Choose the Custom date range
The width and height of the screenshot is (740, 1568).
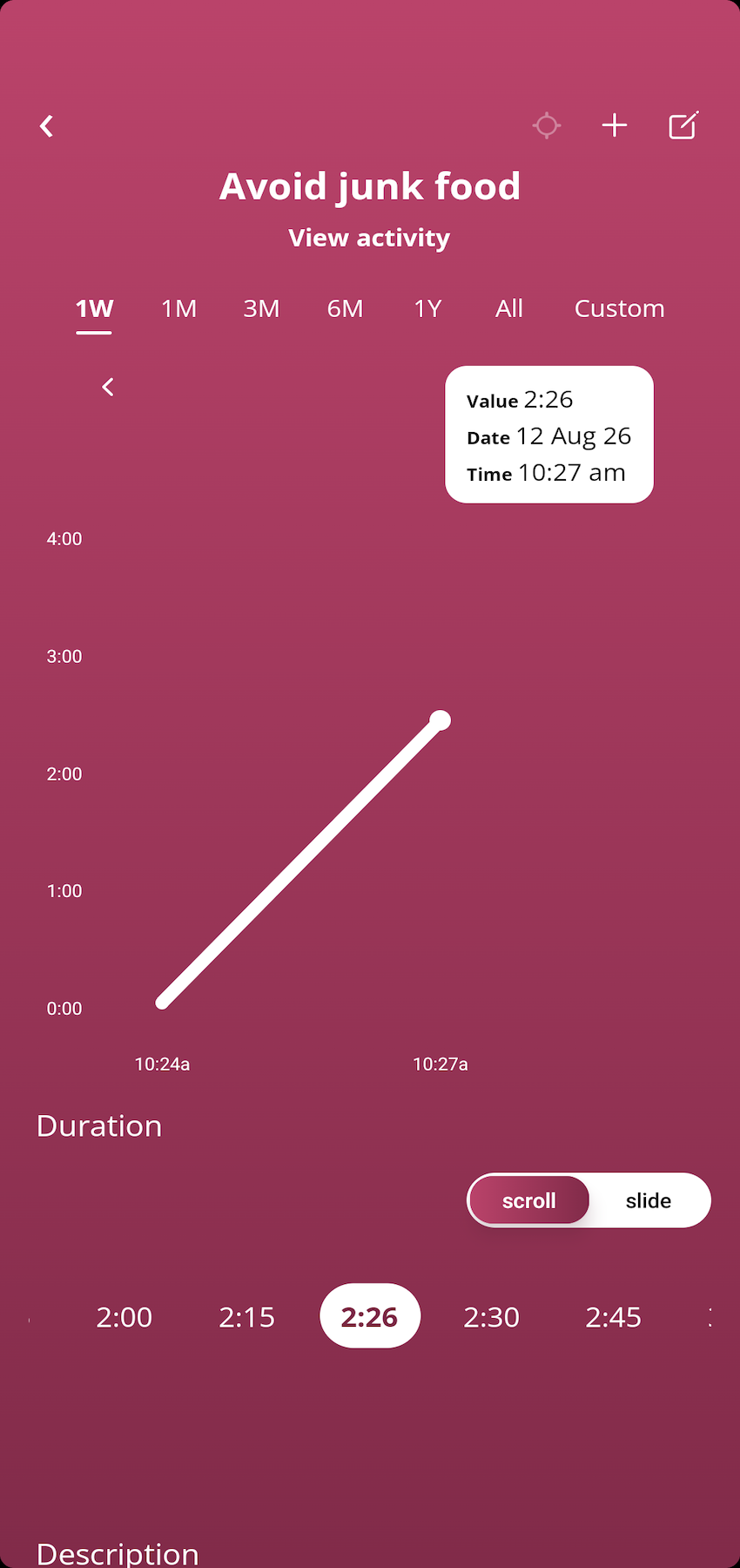[x=619, y=308]
